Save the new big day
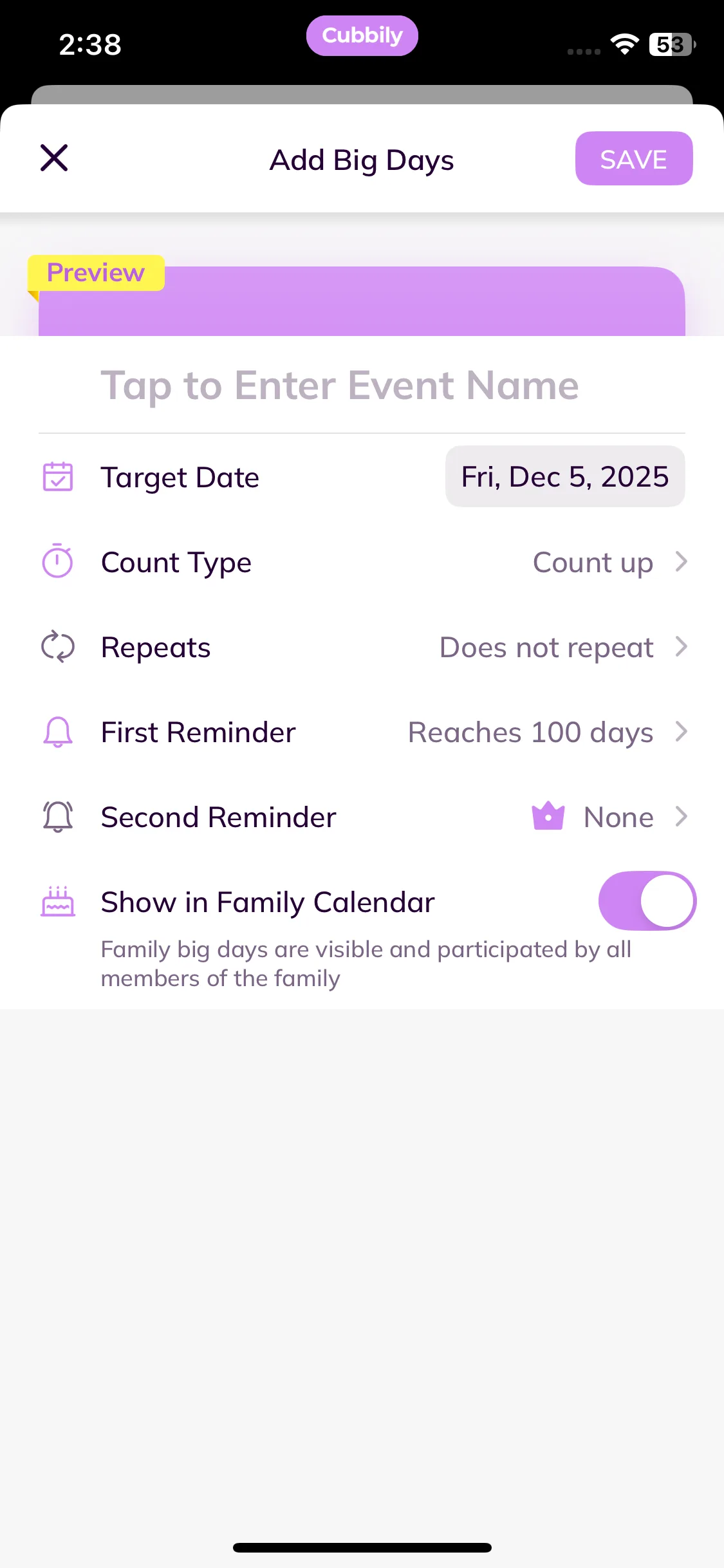The width and height of the screenshot is (724, 1568). pos(633,159)
